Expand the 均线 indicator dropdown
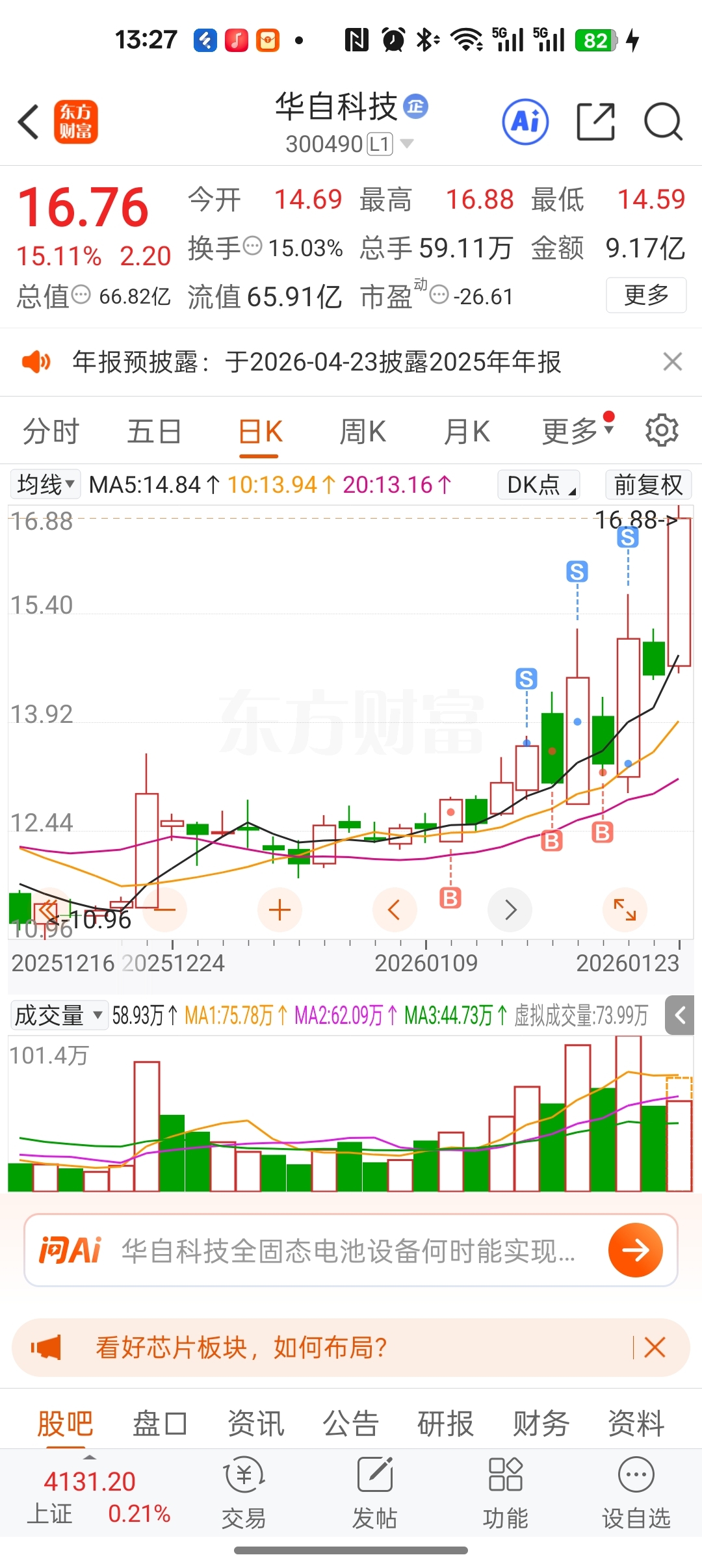The image size is (702, 1568). [45, 484]
